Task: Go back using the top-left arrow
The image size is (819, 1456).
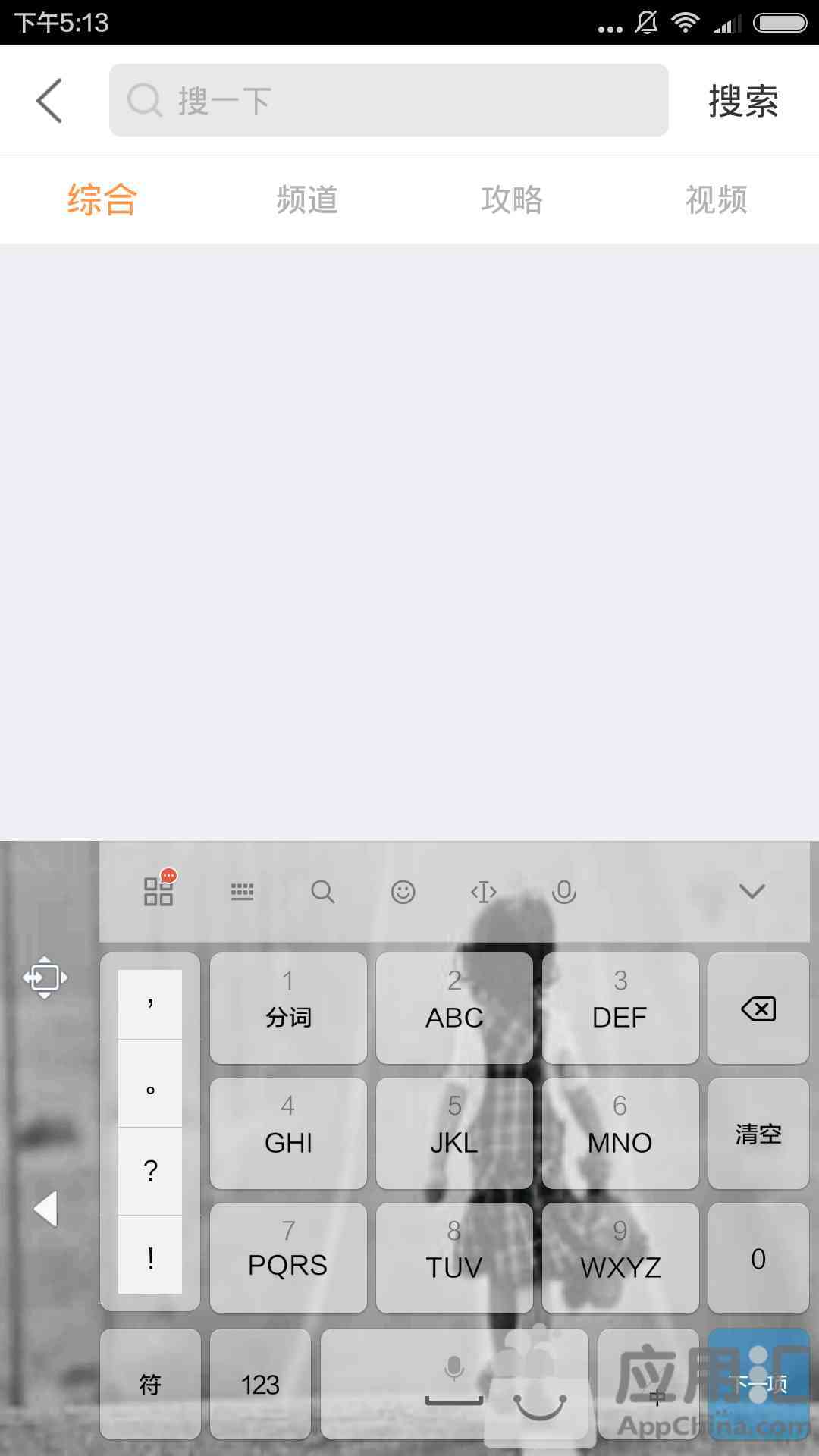Action: 49,101
